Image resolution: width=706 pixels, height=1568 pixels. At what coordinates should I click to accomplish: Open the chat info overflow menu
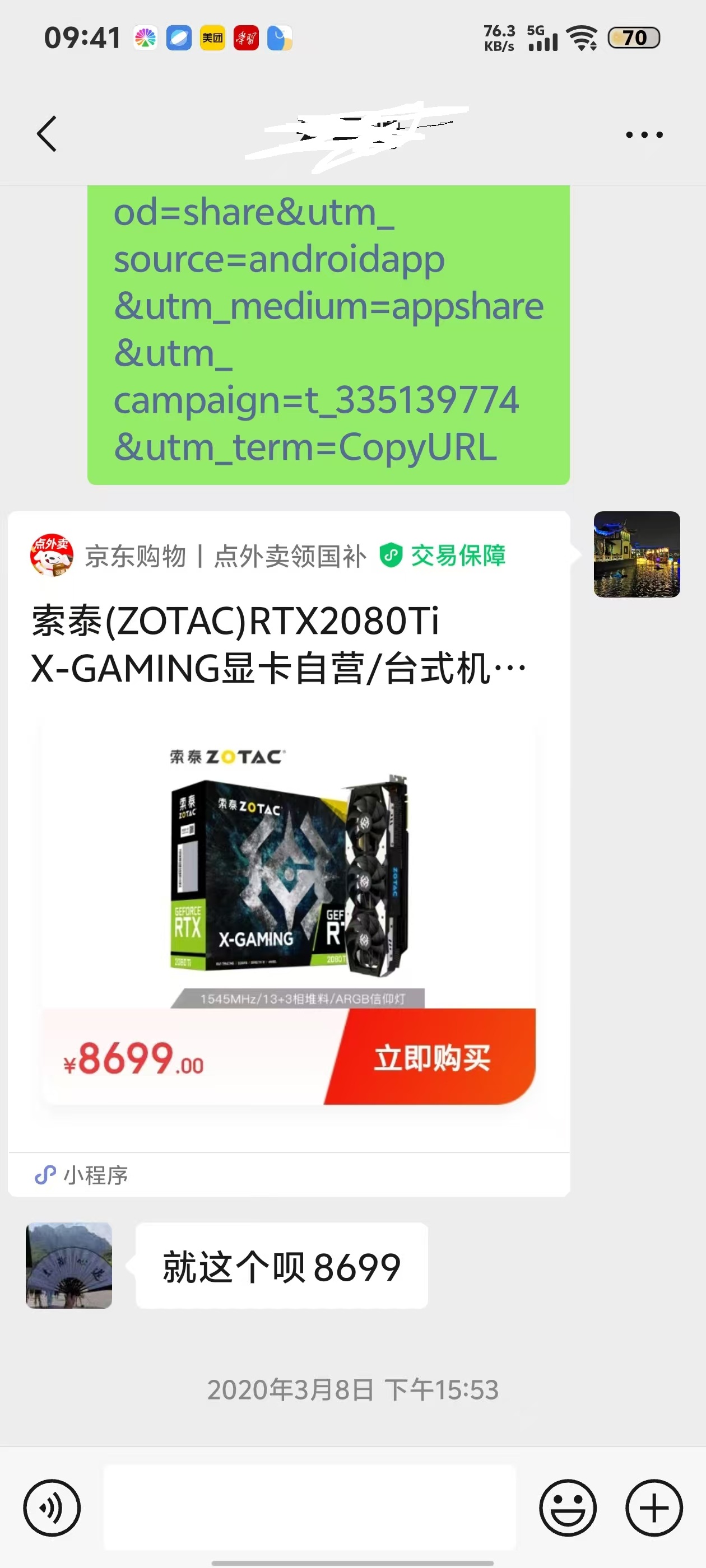click(x=644, y=134)
